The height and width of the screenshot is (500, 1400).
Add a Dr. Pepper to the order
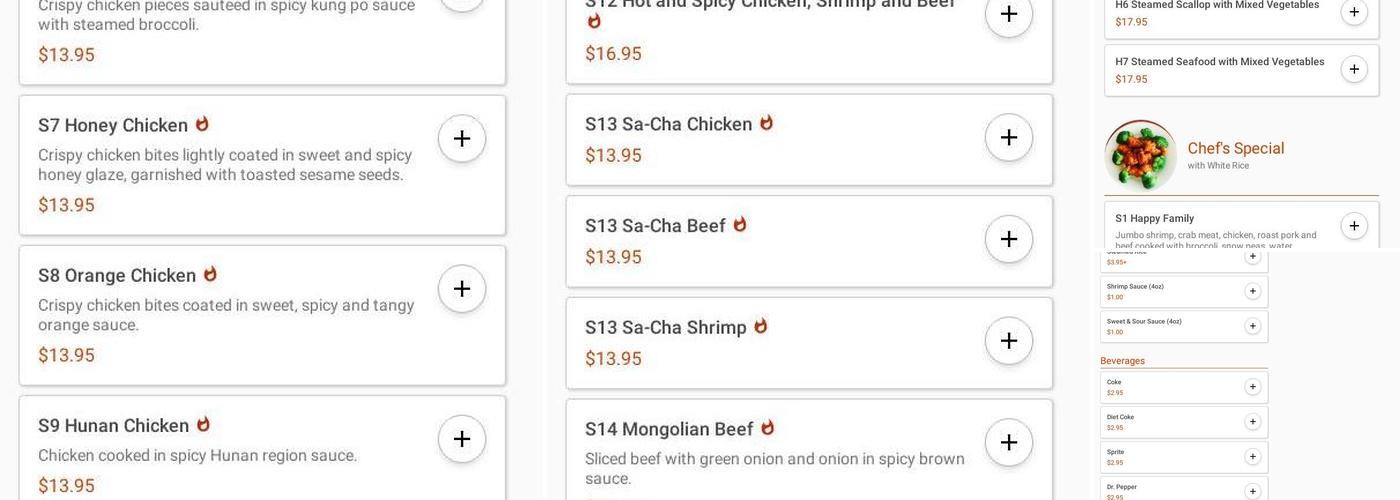[x=1252, y=491]
